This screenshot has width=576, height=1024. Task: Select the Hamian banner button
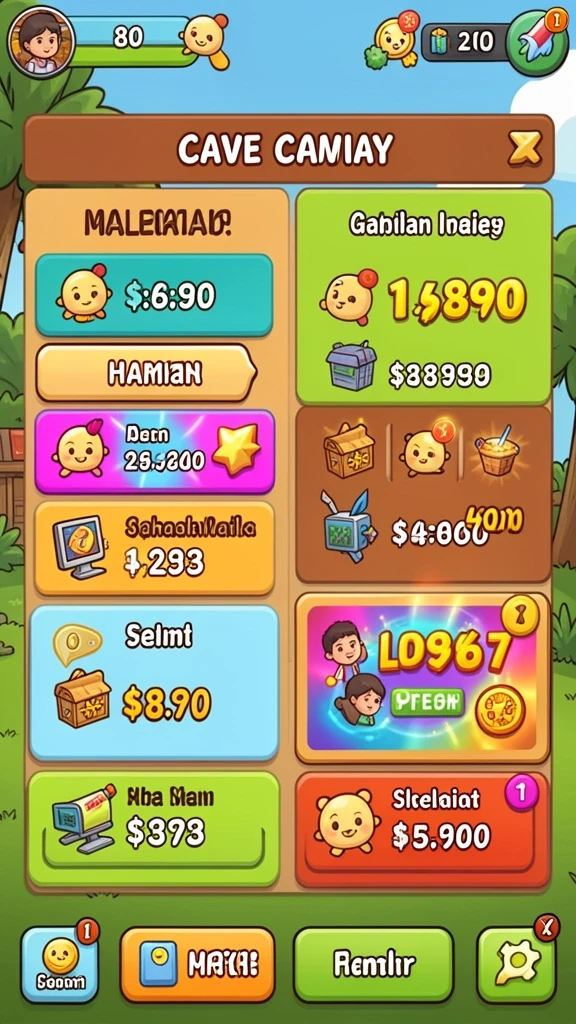coord(146,373)
